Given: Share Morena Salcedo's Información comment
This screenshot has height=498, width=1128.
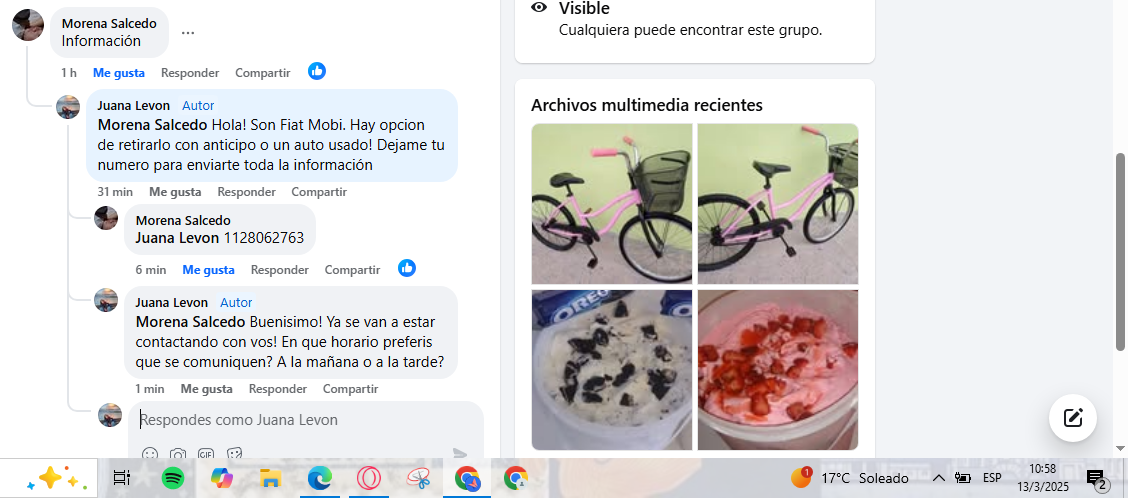Looking at the screenshot, I should (262, 73).
